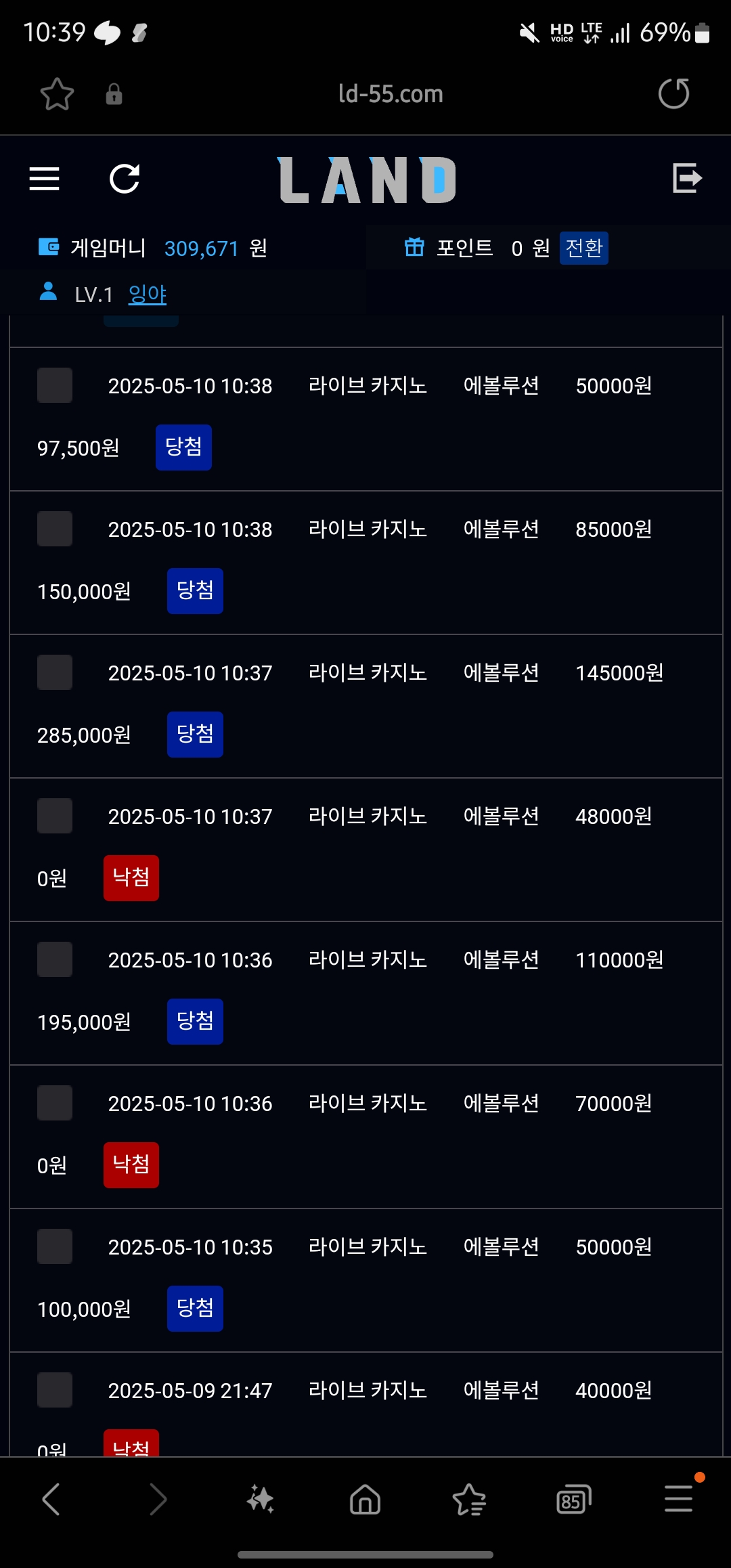Tap the ld-55.com address bar

click(x=391, y=94)
